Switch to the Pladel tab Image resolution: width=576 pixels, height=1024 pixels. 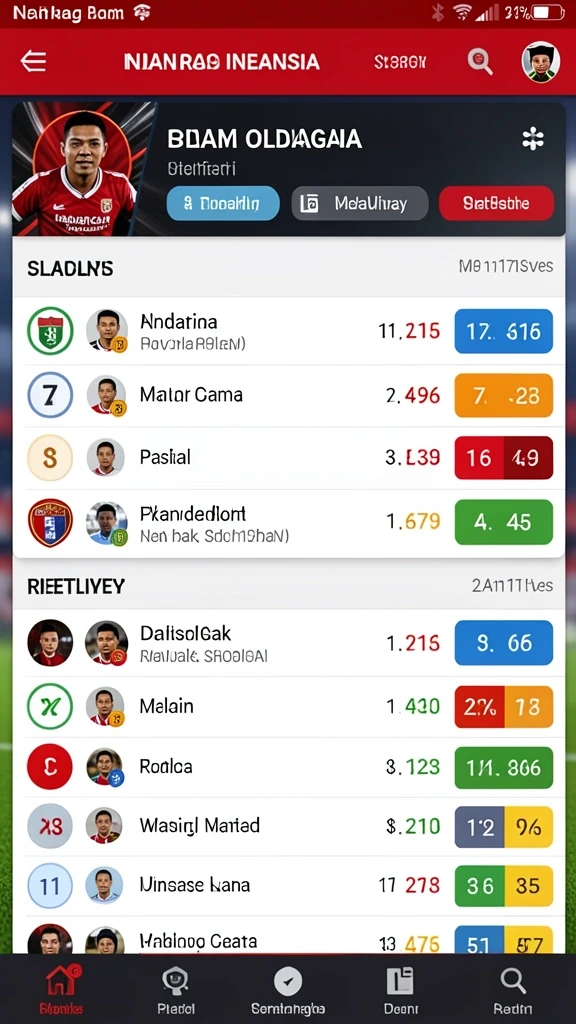(x=175, y=989)
